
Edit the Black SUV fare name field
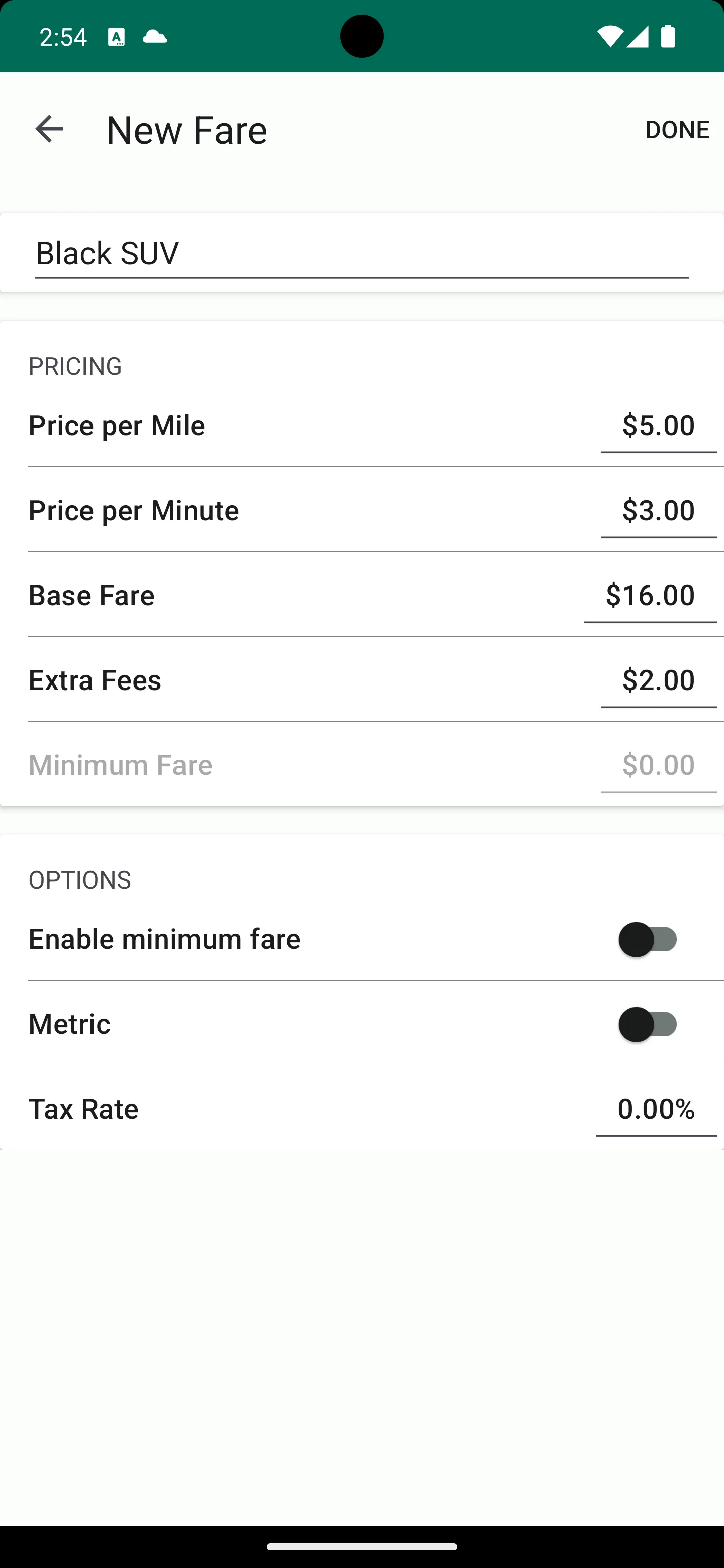coord(361,254)
